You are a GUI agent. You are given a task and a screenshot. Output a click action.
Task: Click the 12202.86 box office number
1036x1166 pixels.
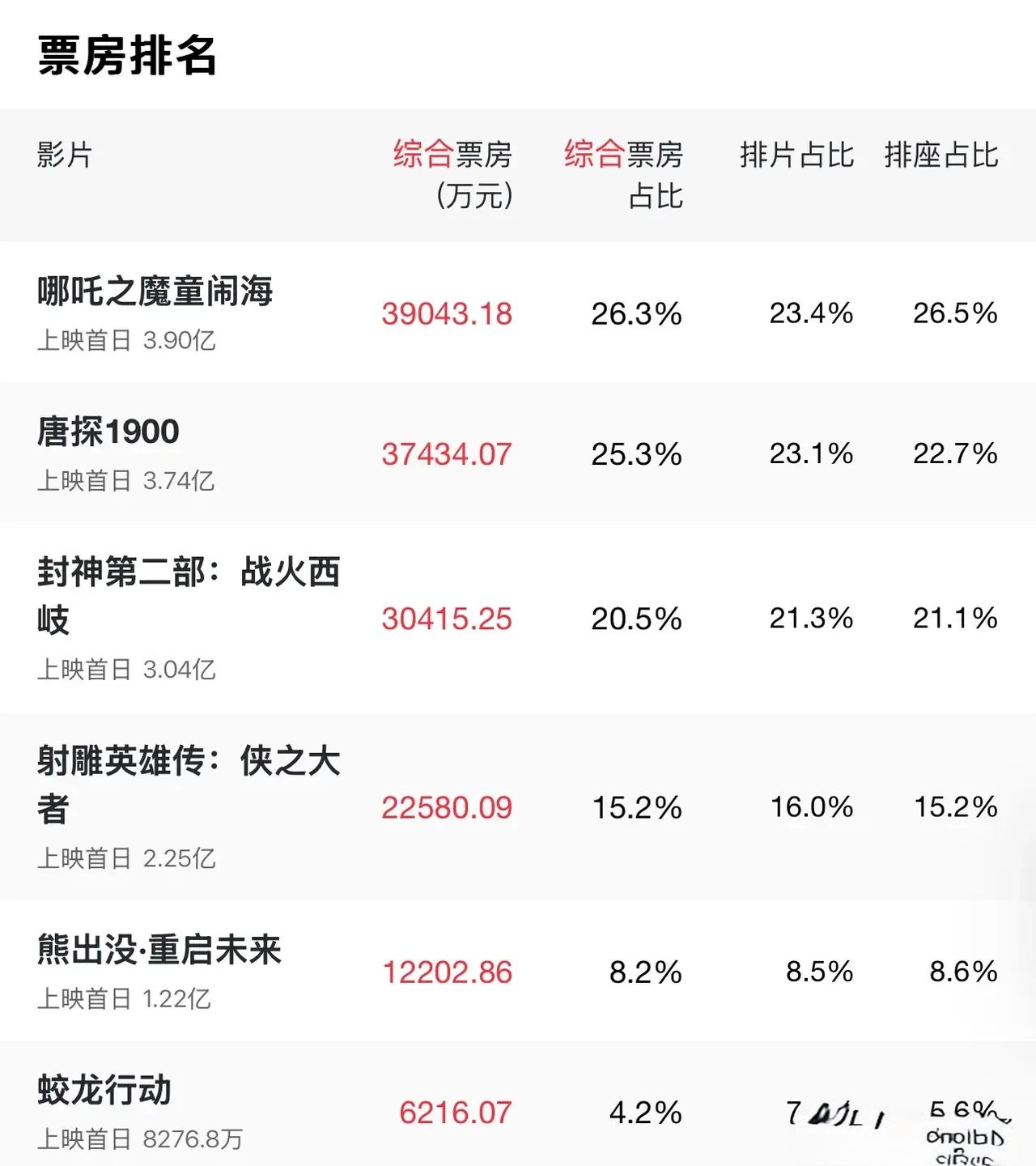[x=448, y=971]
